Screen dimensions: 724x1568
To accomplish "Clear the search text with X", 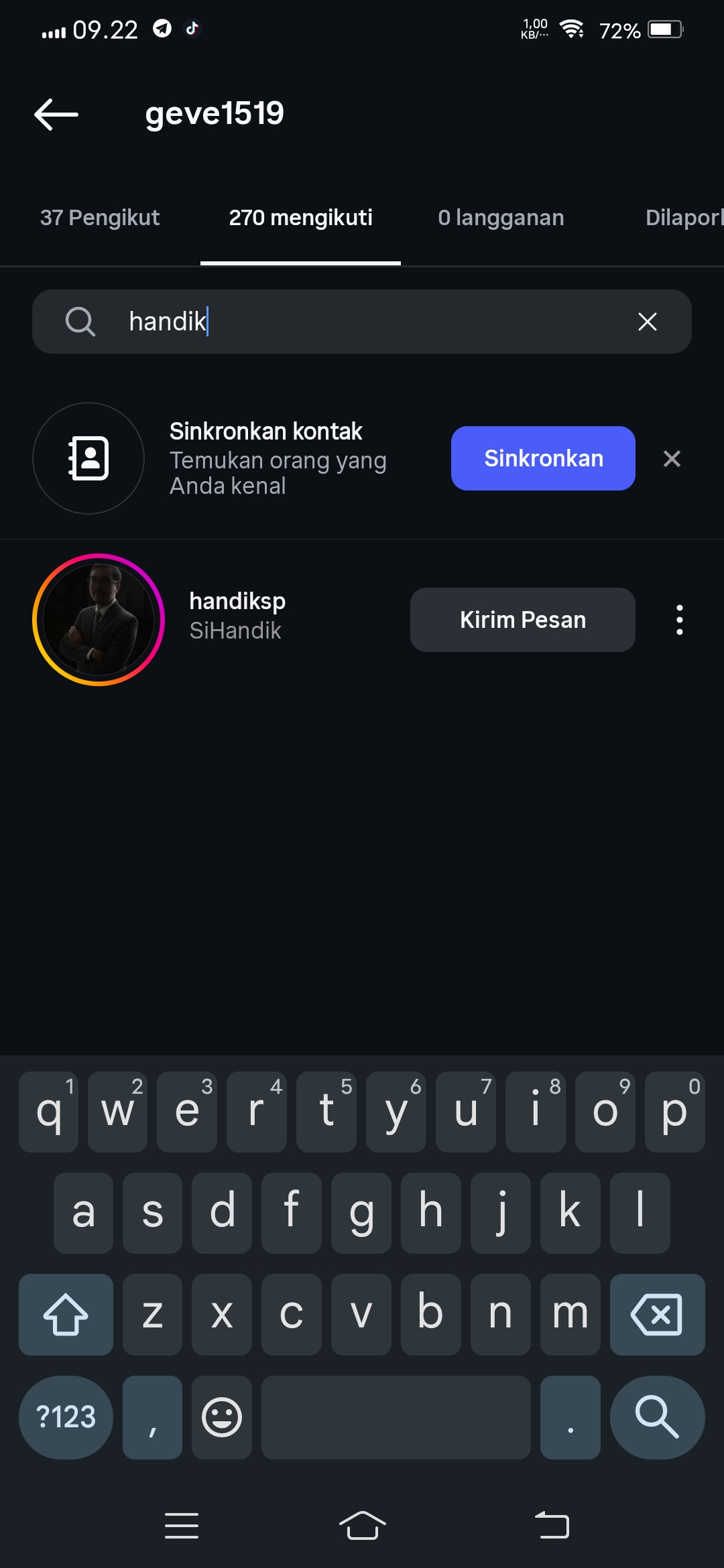I will 647,322.
